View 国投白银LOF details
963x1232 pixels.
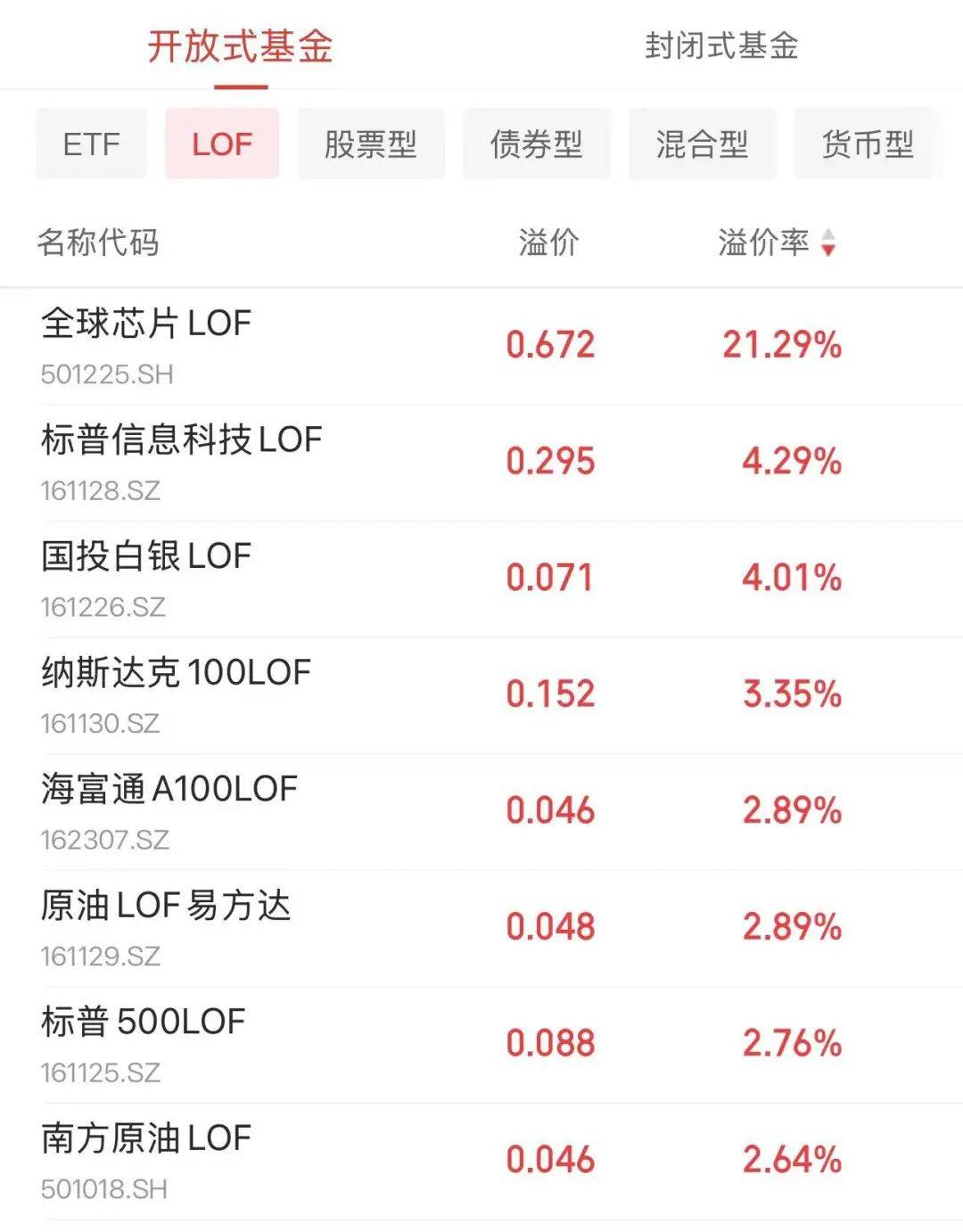(481, 579)
